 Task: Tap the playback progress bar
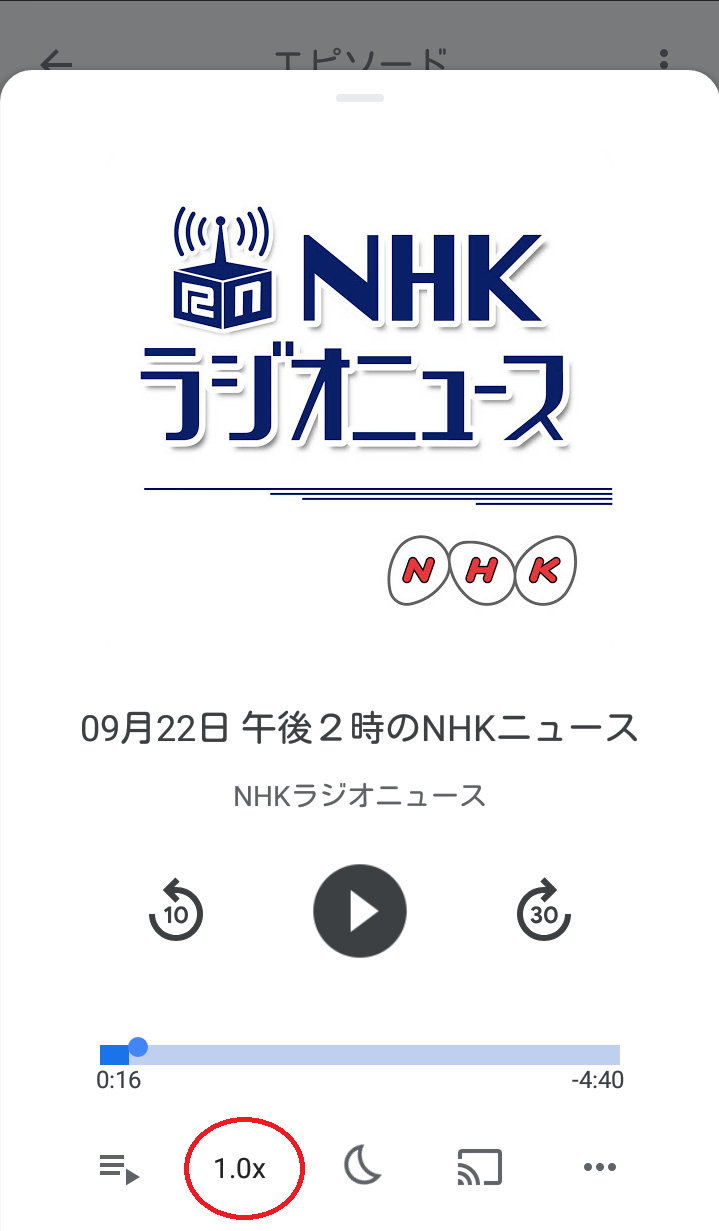360,1055
